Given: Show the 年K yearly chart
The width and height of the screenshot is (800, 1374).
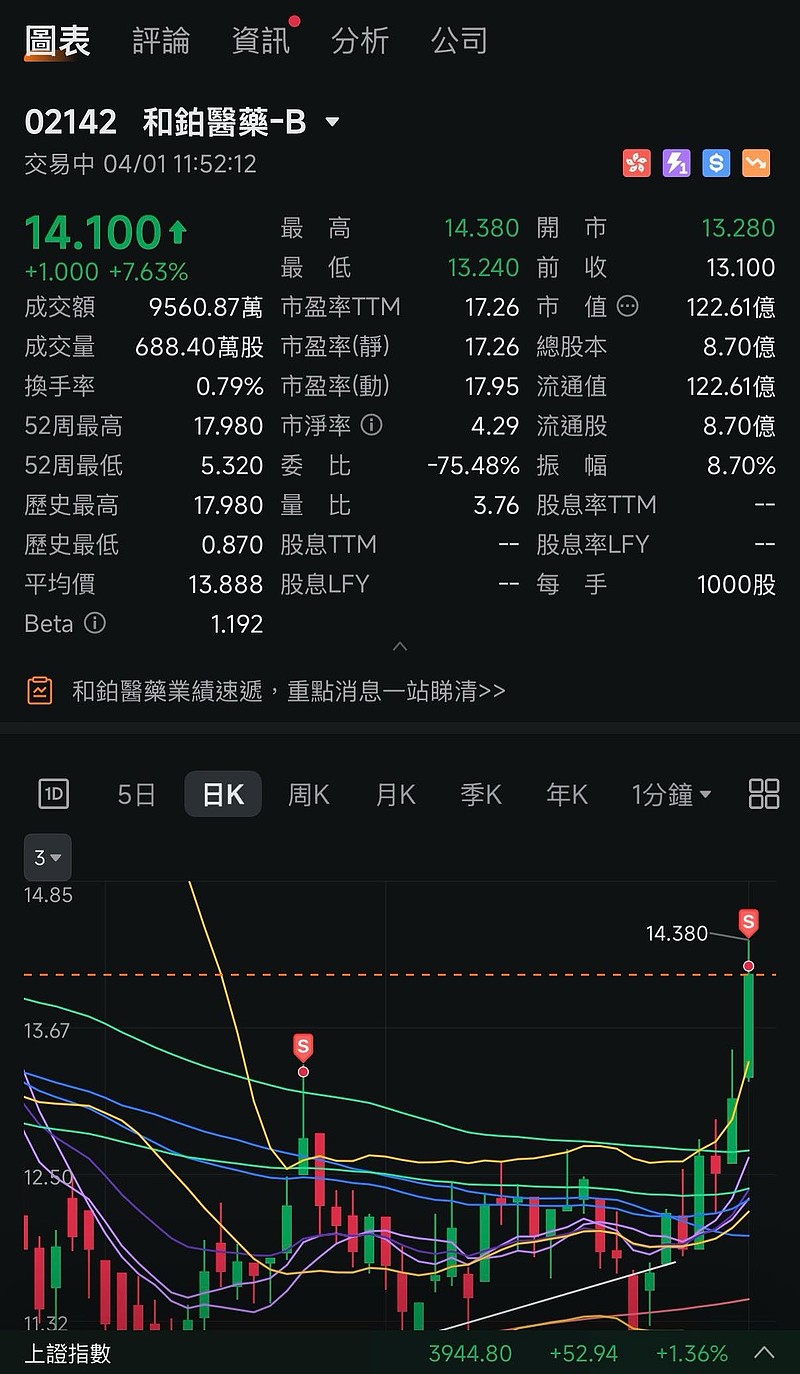Looking at the screenshot, I should tap(567, 795).
